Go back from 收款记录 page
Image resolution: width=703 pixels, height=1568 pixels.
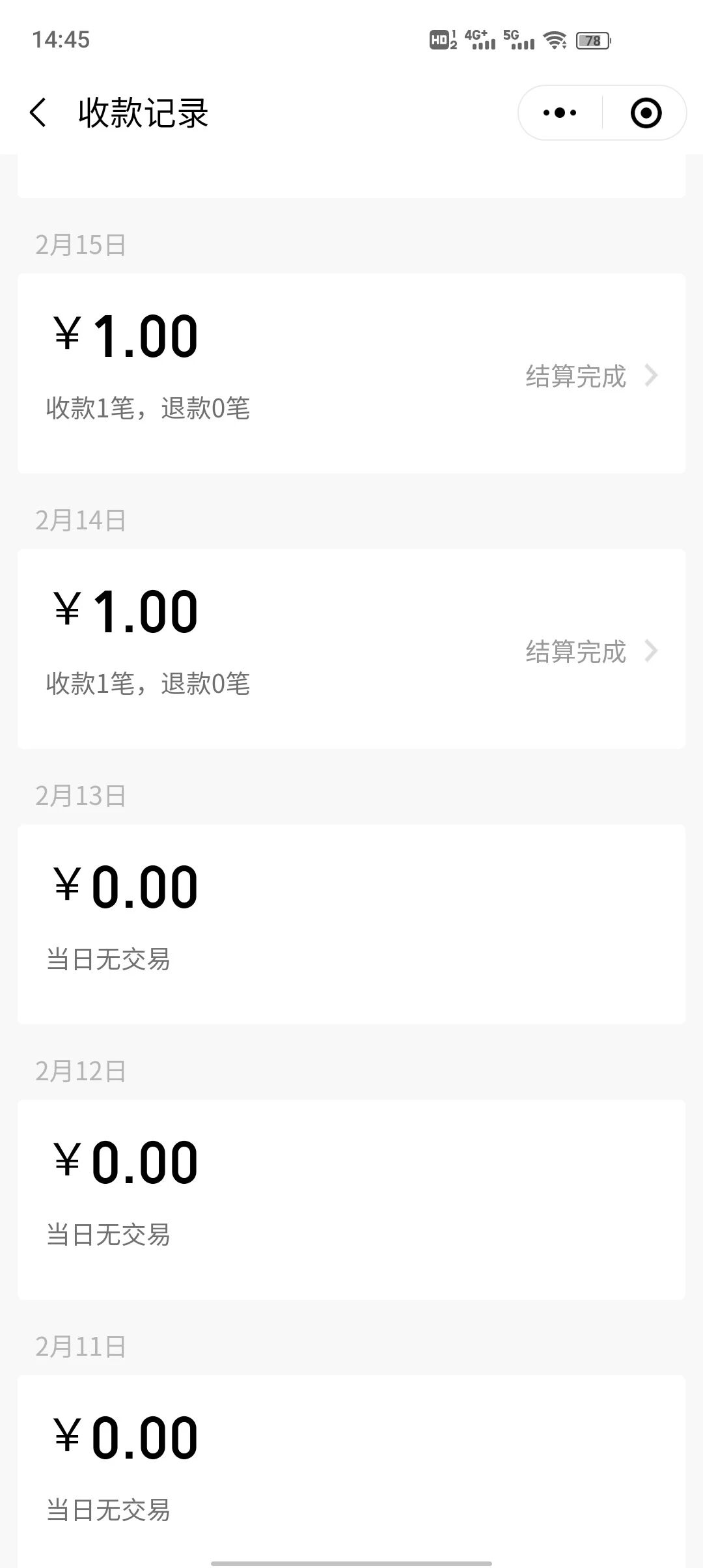[x=38, y=113]
